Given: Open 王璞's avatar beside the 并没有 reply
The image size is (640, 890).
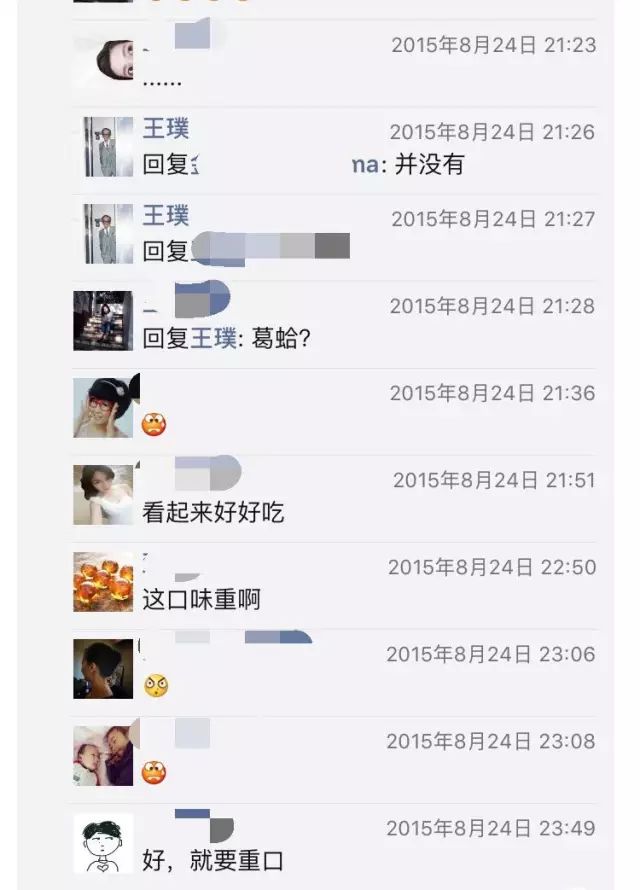Looking at the screenshot, I should [x=103, y=147].
